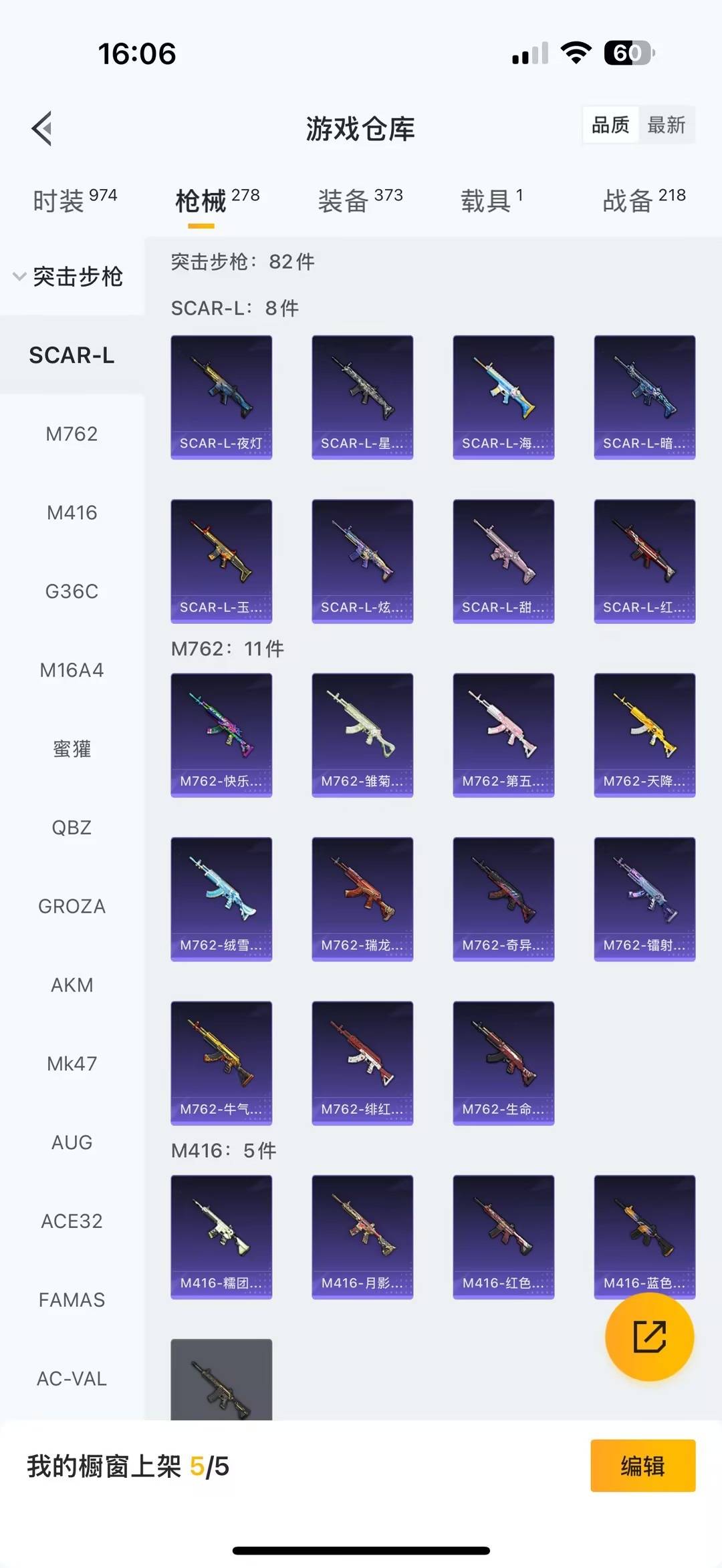
Task: Switch to the 装备 tab
Action: point(360,200)
